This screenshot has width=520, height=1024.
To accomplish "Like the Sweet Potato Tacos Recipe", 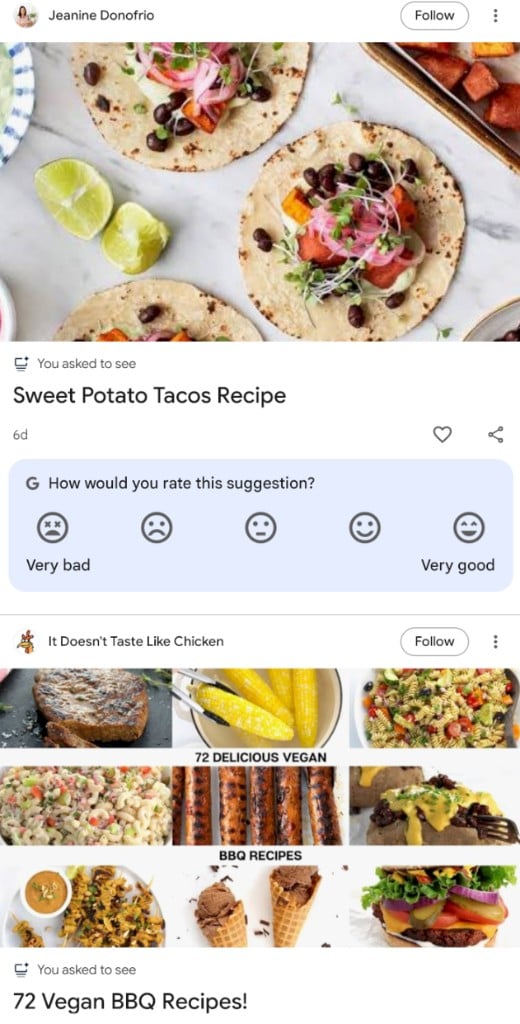I will tap(443, 434).
